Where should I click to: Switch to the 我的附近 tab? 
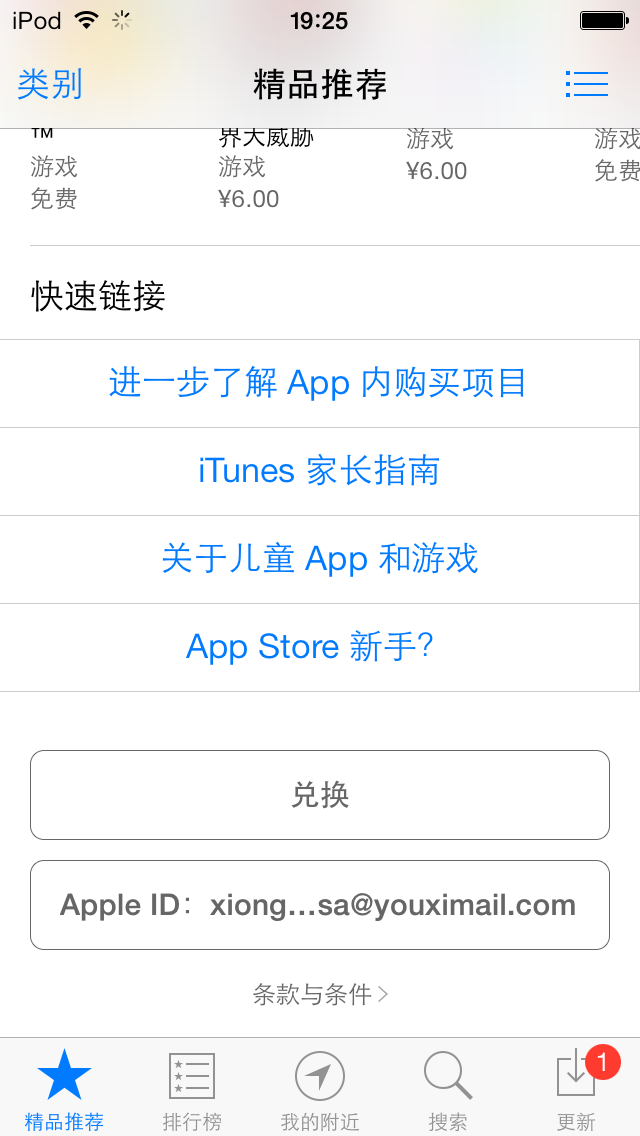tap(320, 1090)
